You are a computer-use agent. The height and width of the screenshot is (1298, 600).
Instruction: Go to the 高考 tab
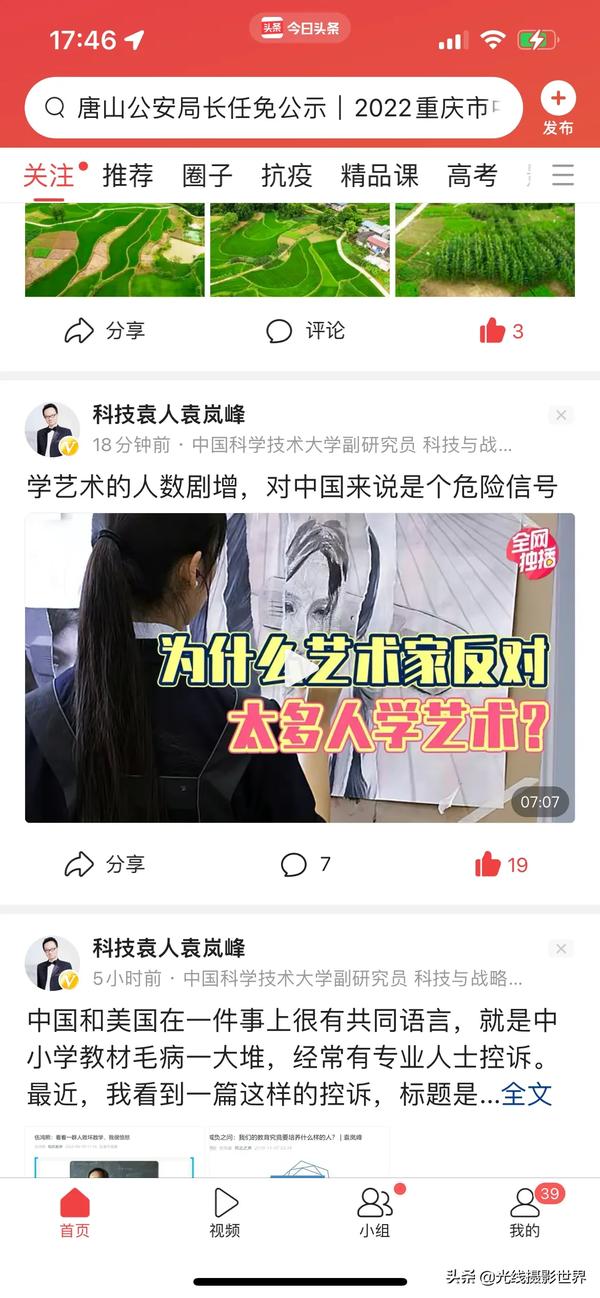(472, 176)
